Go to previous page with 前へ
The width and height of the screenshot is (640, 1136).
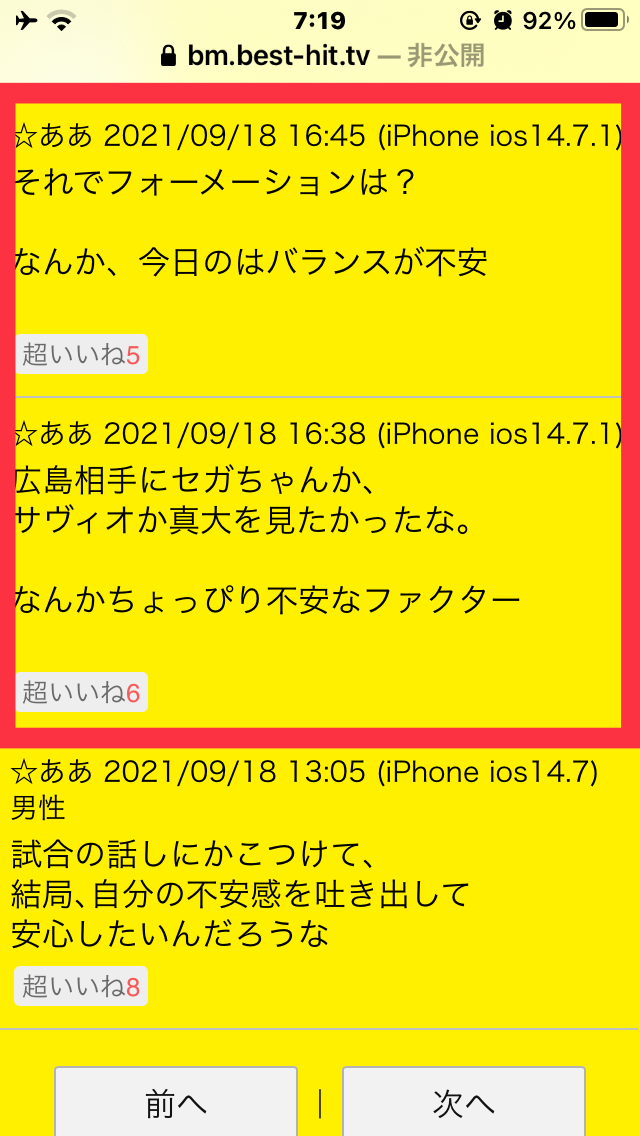click(176, 1103)
